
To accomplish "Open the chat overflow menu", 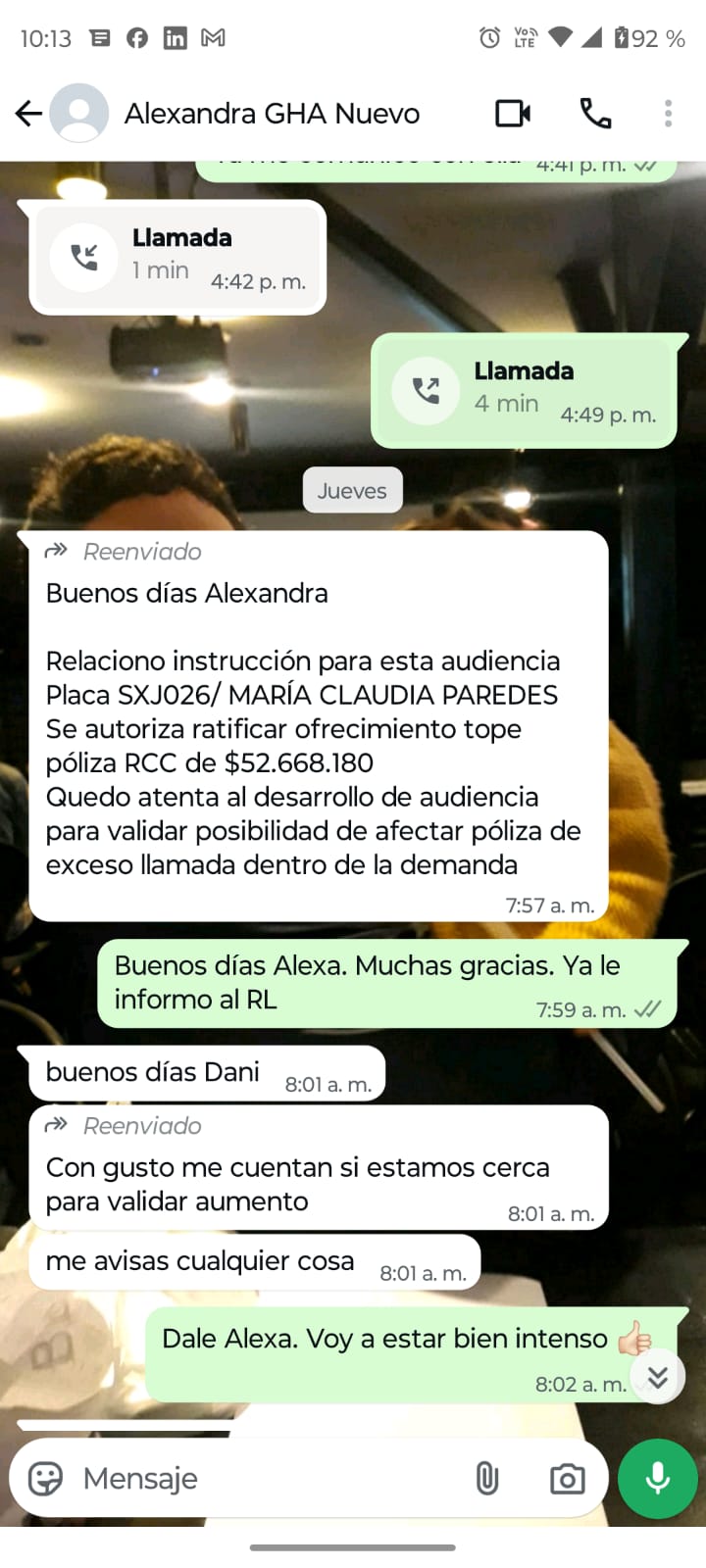I will point(668,114).
